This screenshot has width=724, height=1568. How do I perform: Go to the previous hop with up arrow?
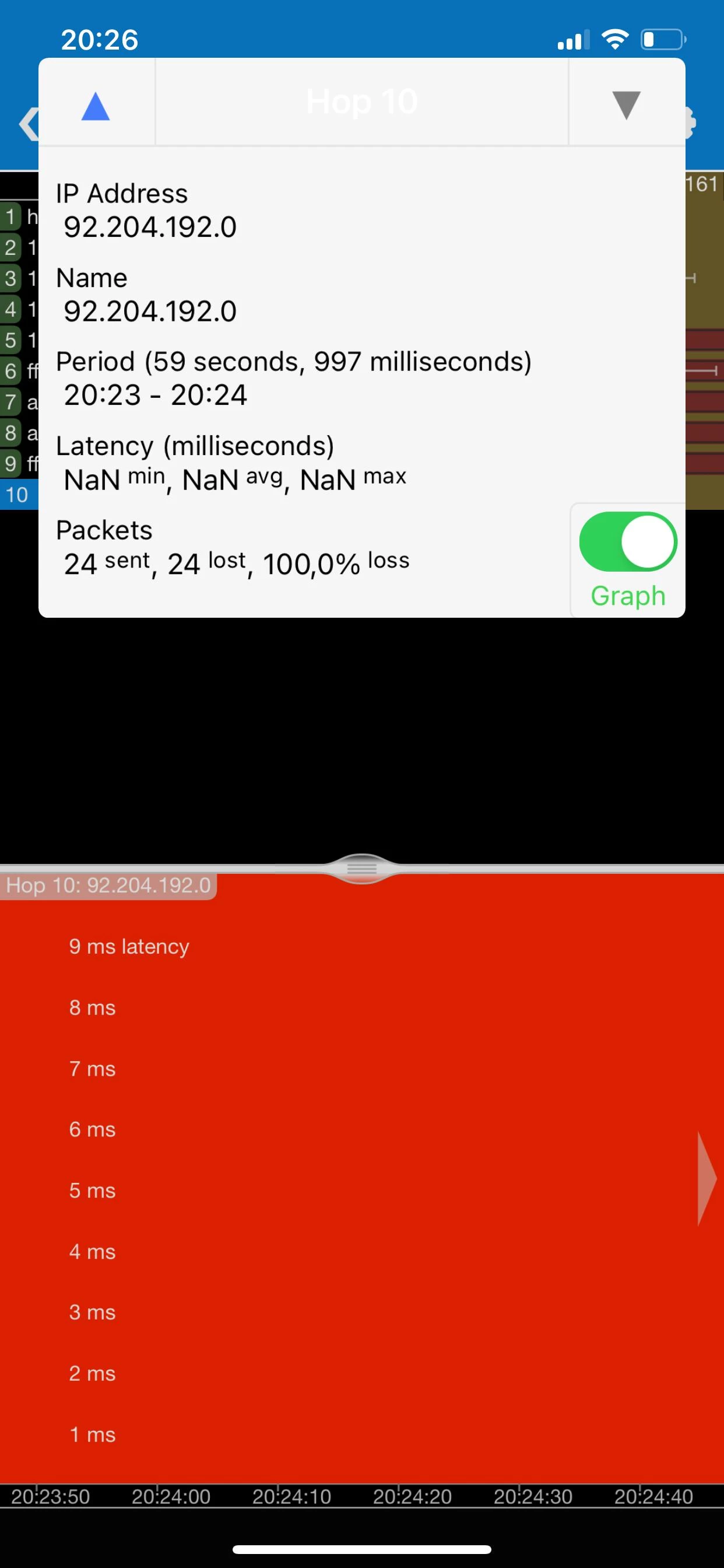(x=96, y=106)
